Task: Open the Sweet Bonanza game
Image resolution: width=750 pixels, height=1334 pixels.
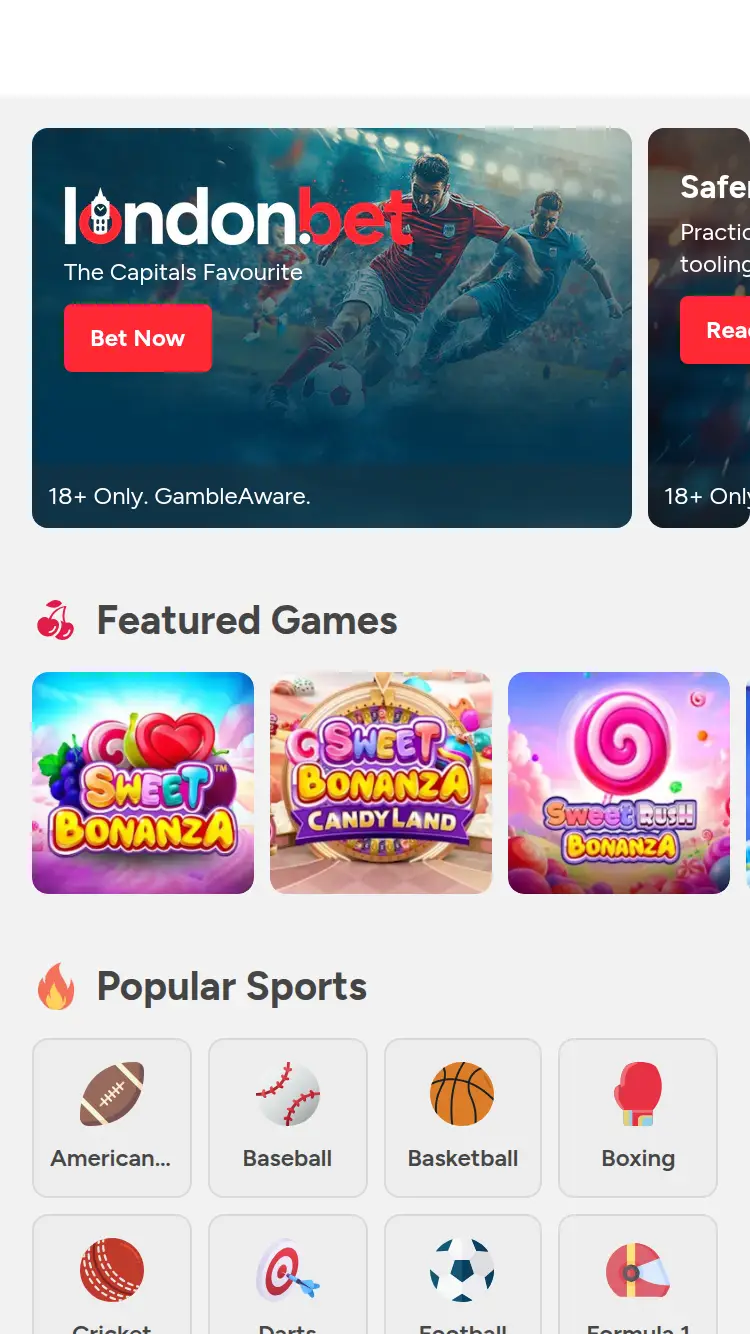Action: 143,783
